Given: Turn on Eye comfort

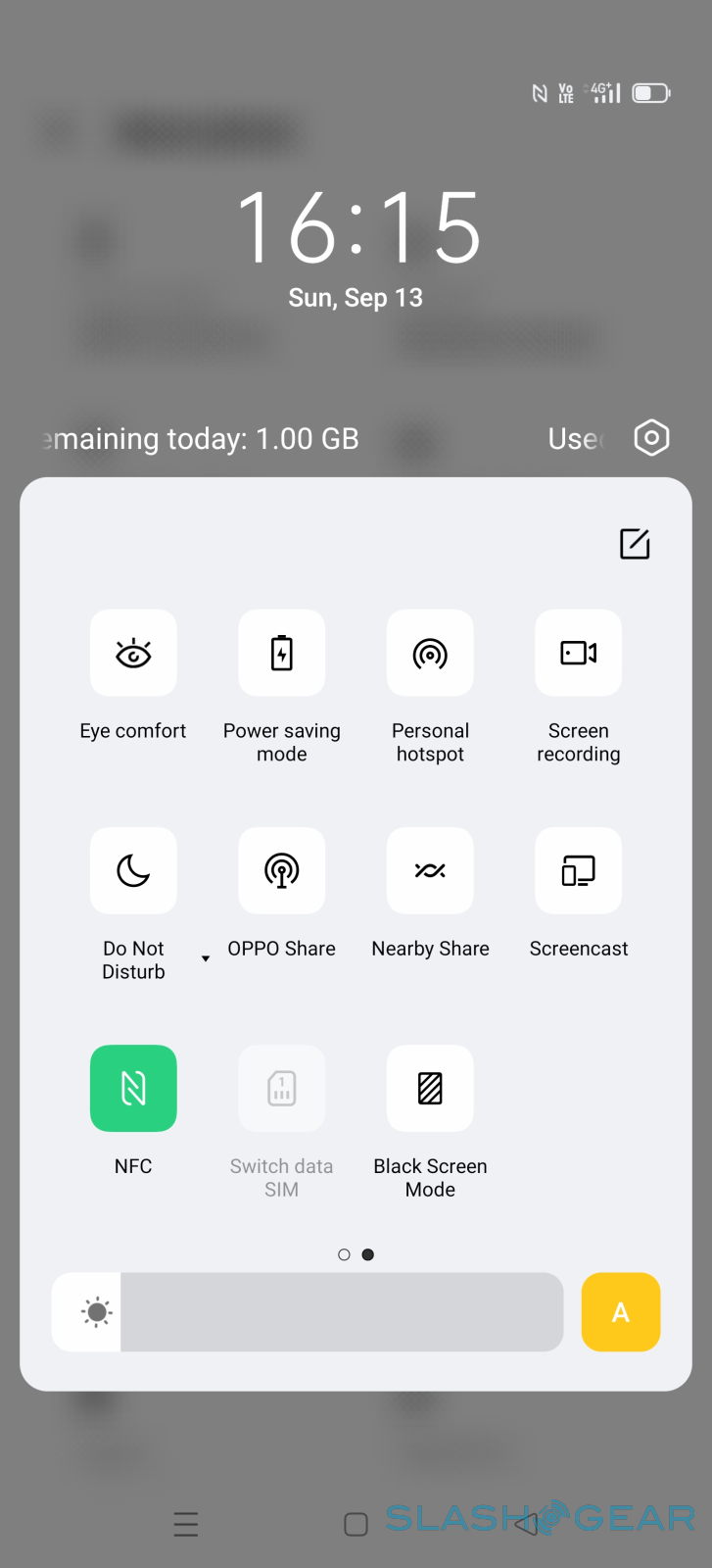Looking at the screenshot, I should tap(133, 654).
